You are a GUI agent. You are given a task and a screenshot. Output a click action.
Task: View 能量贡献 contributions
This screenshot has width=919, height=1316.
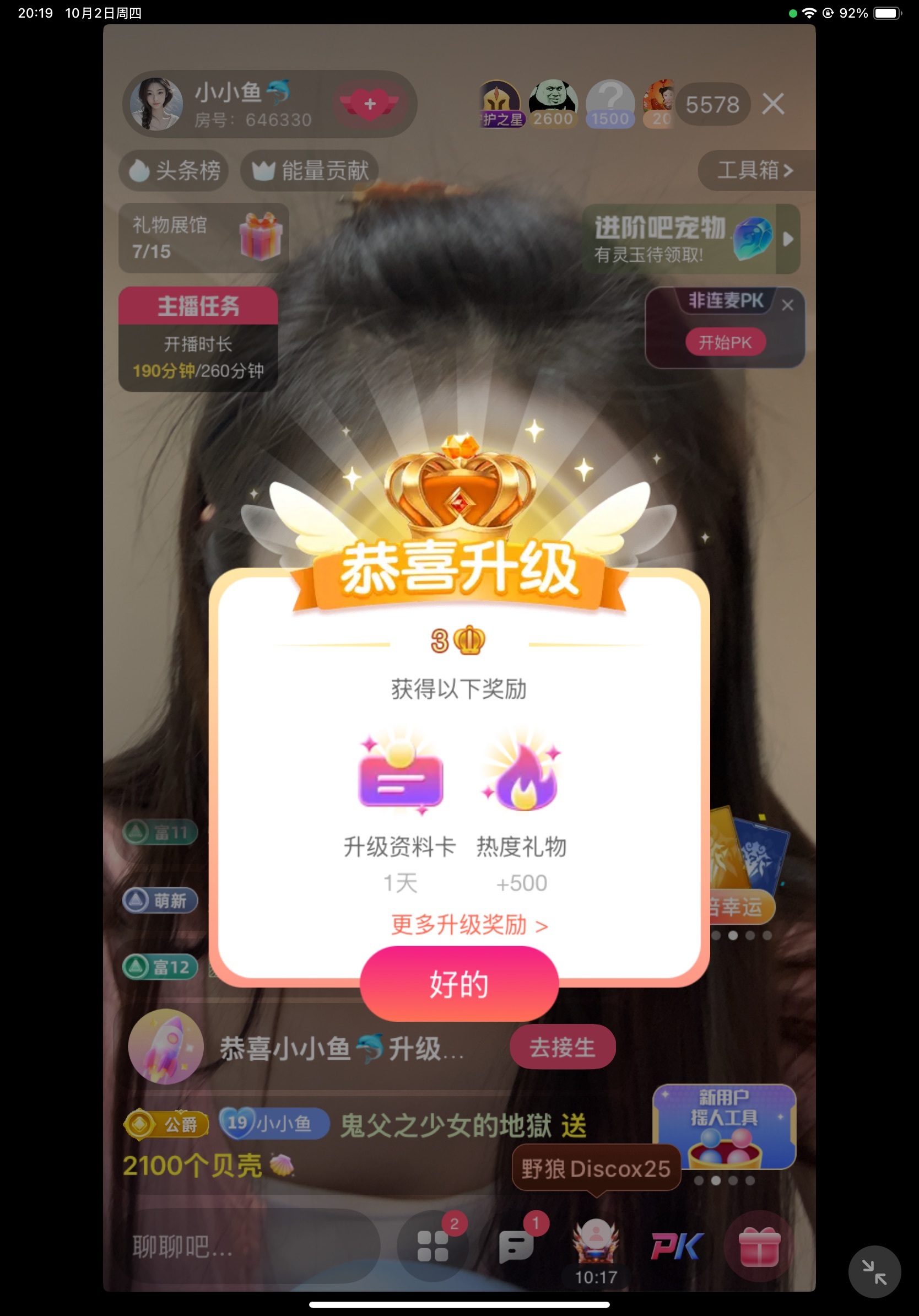(x=311, y=170)
